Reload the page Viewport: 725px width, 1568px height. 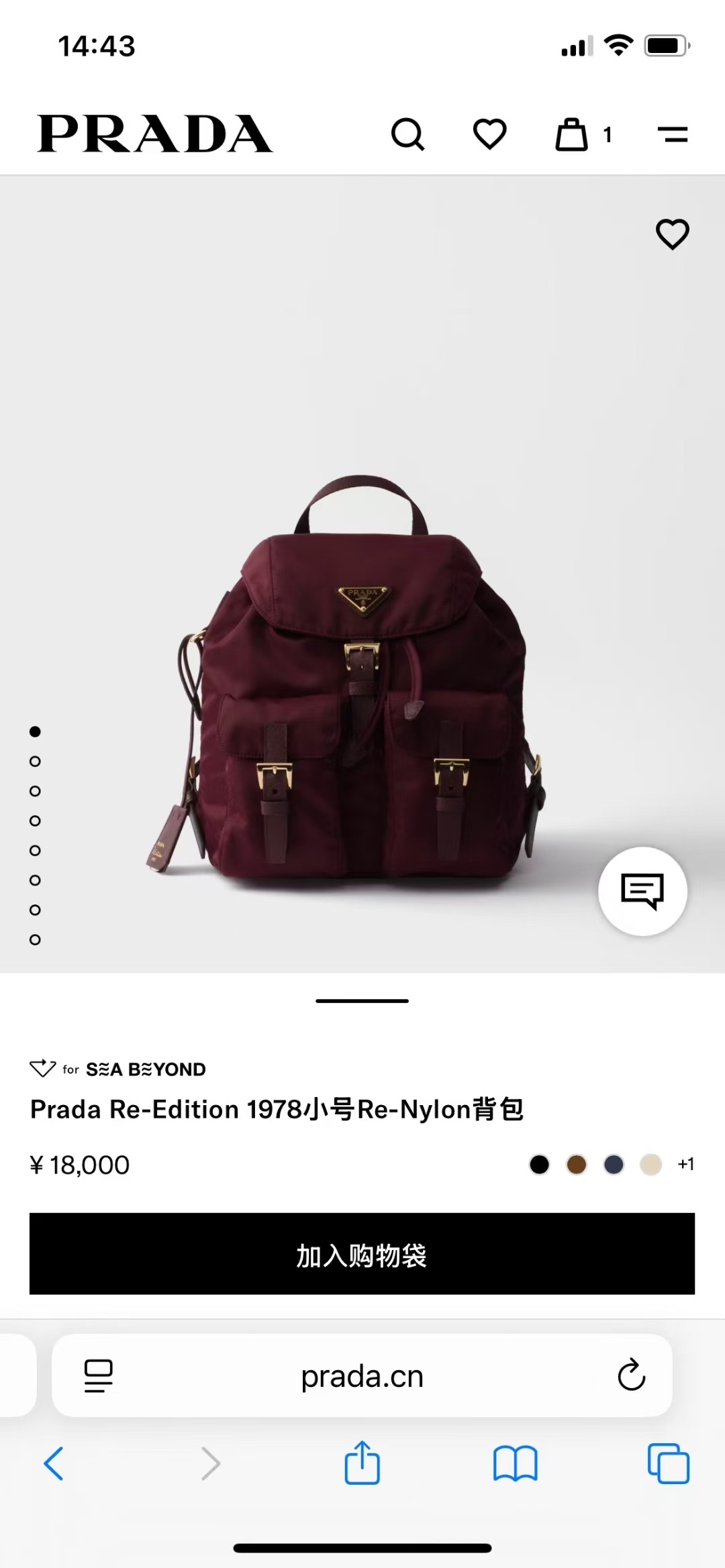click(631, 1375)
